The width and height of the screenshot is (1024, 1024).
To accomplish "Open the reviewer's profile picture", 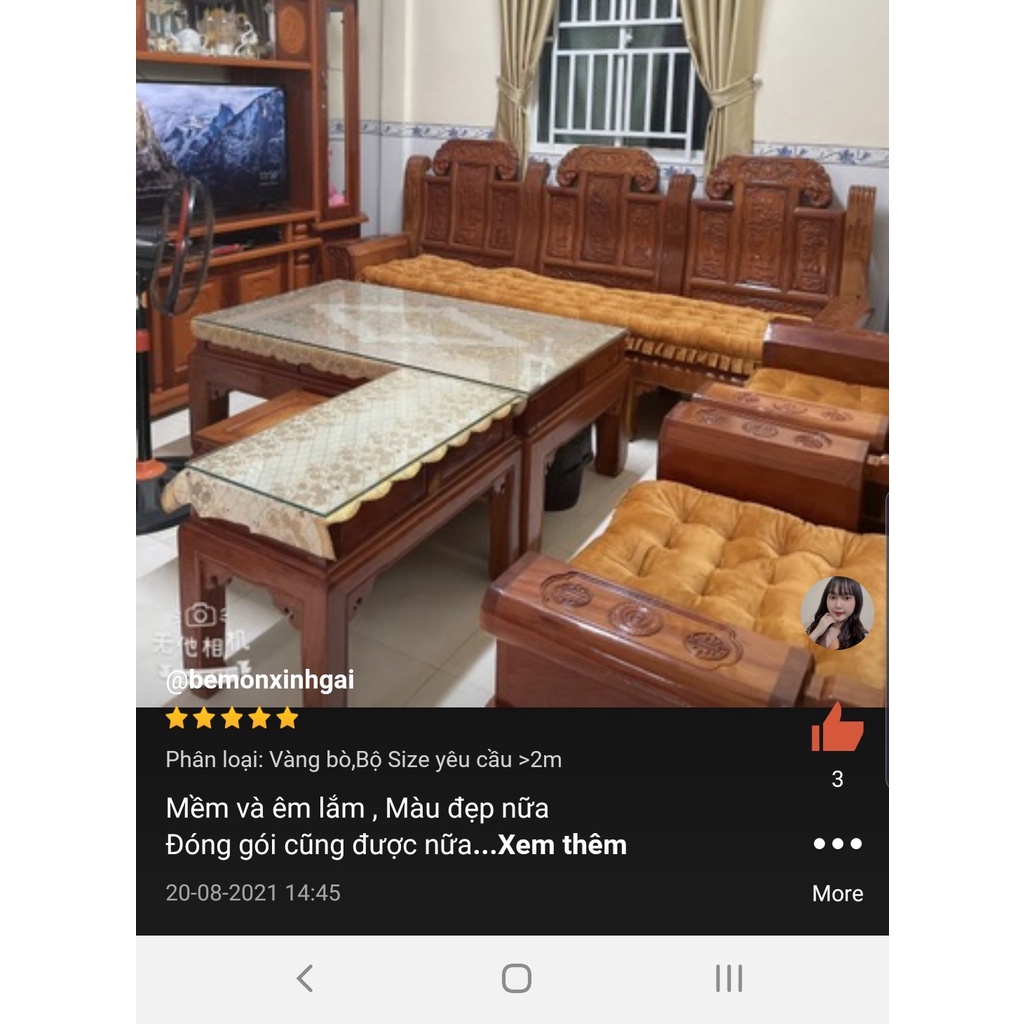I will pos(837,612).
